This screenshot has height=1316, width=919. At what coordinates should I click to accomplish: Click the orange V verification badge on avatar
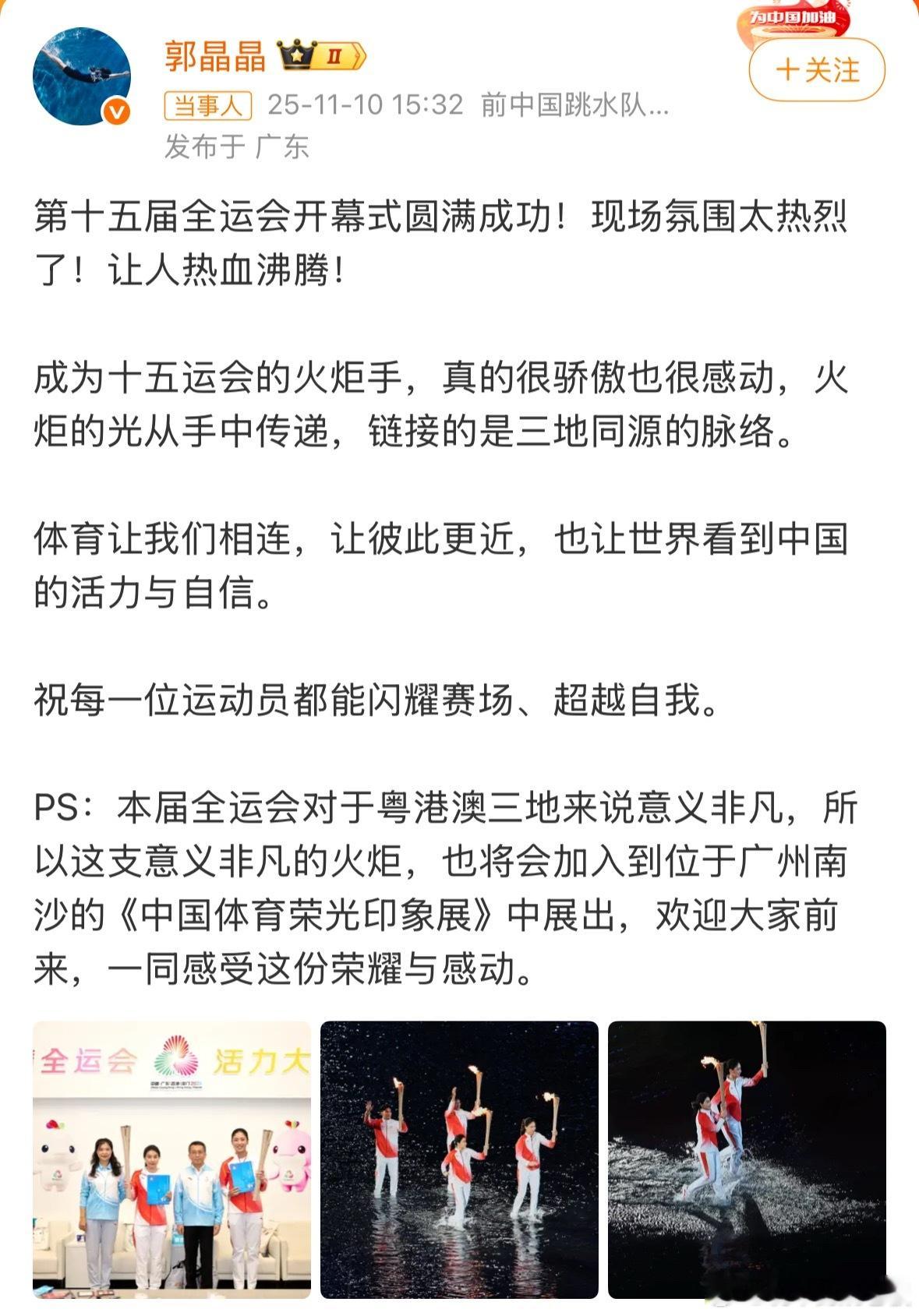(115, 109)
